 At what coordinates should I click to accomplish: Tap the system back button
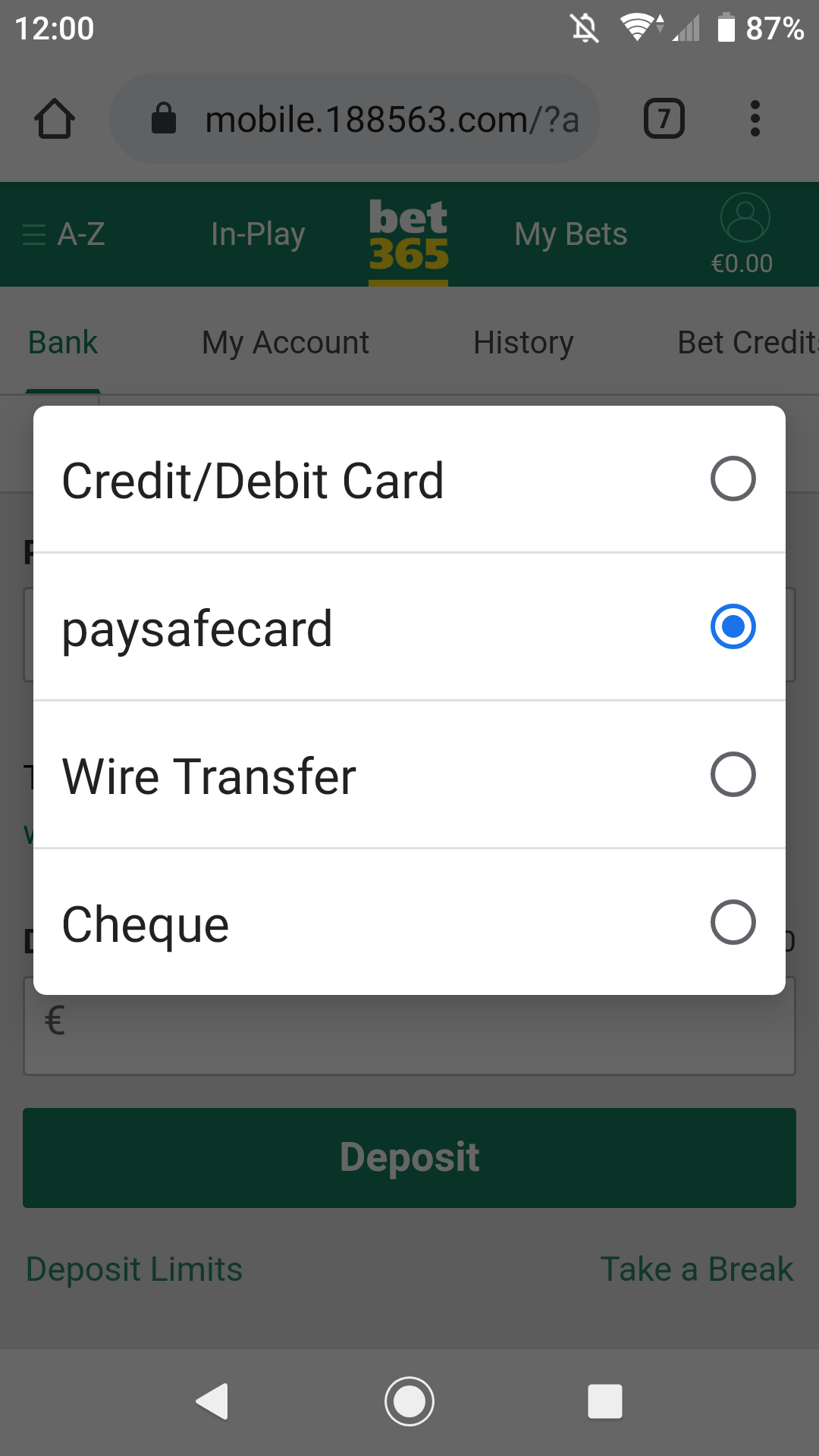pyautogui.click(x=212, y=1401)
